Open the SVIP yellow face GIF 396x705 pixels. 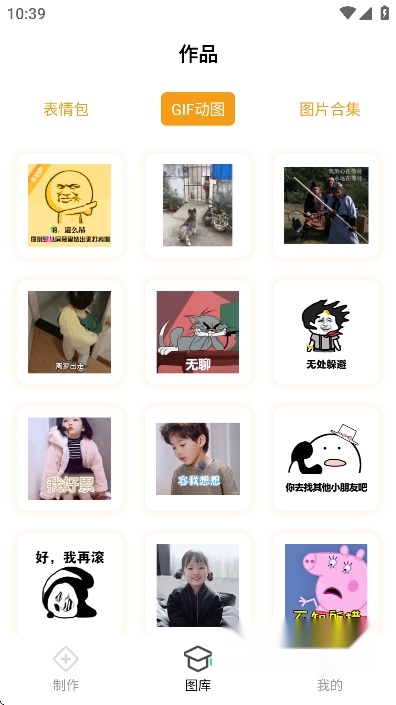pyautogui.click(x=70, y=205)
